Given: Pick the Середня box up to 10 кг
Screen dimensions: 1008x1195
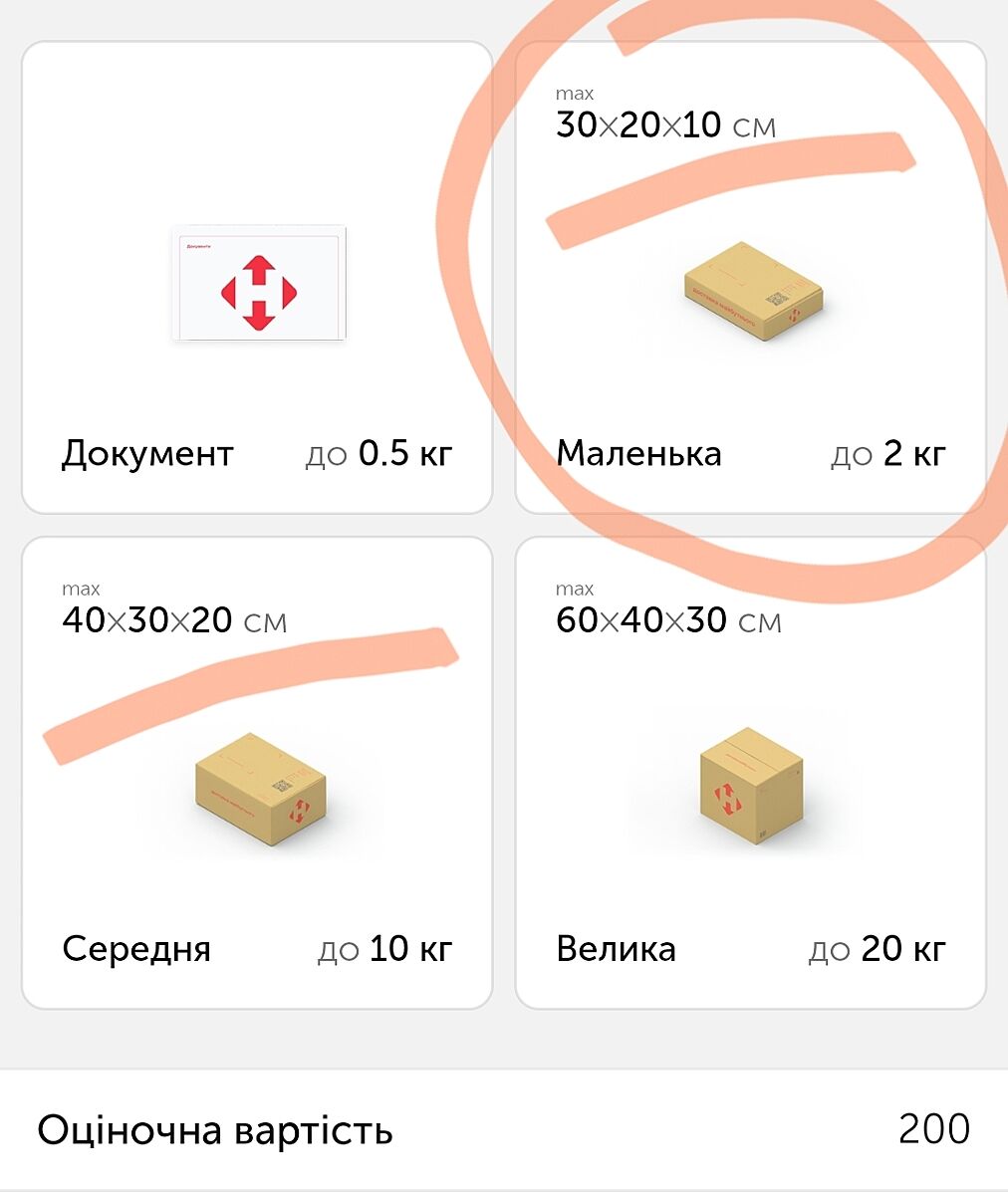Looking at the screenshot, I should [x=257, y=773].
